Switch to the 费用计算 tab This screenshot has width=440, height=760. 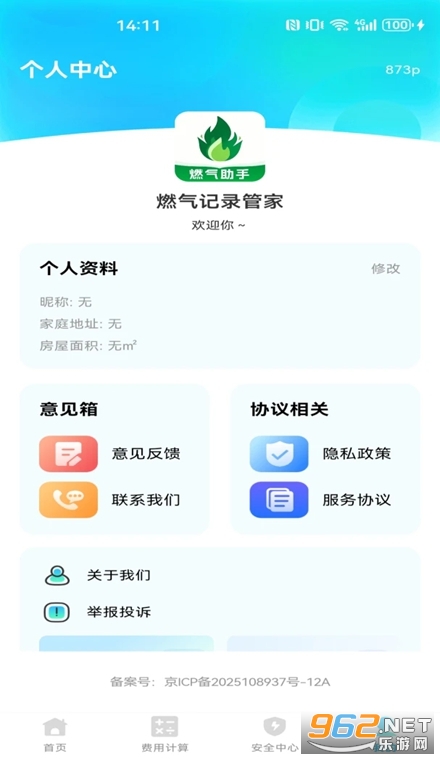click(165, 735)
